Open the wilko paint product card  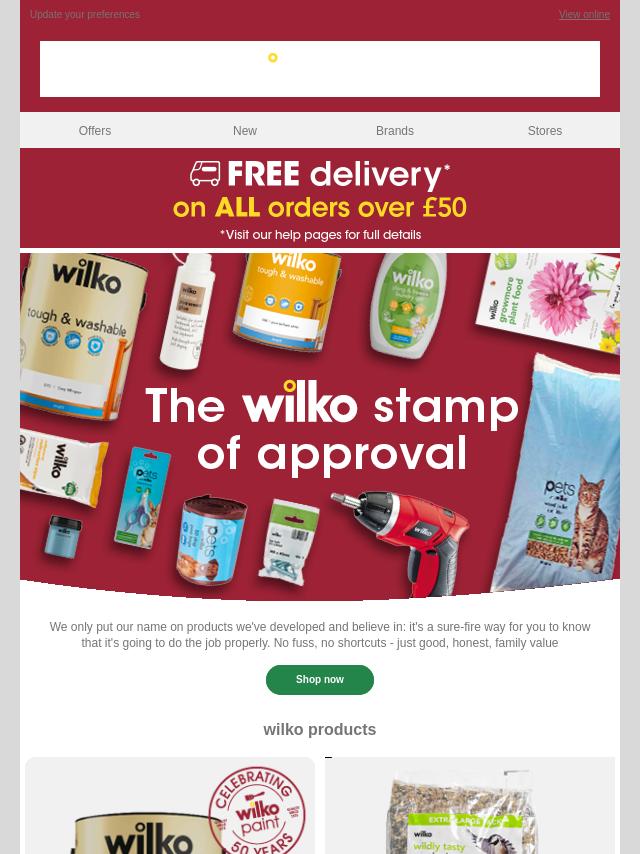point(170,806)
